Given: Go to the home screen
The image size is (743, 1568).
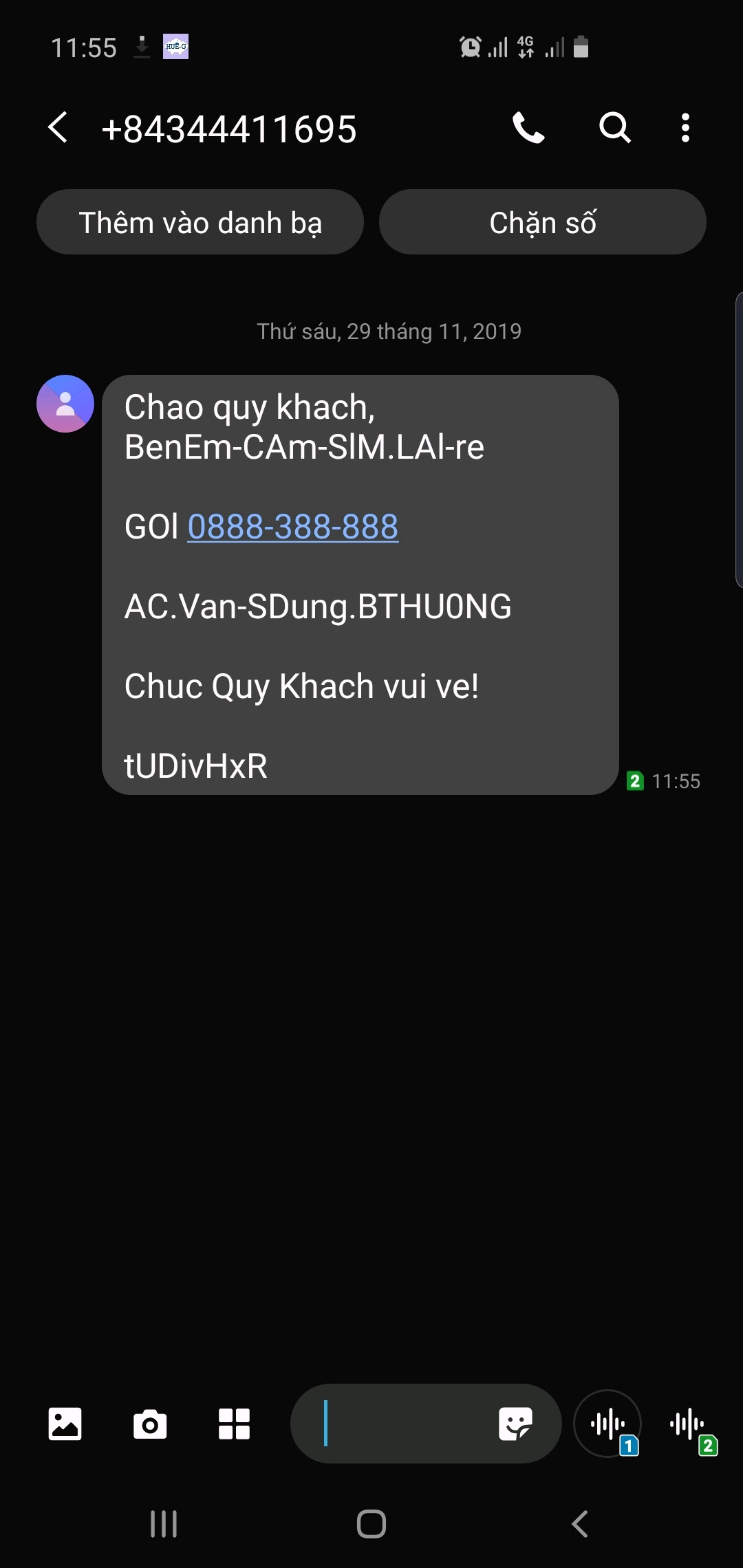Looking at the screenshot, I should coord(371,1524).
